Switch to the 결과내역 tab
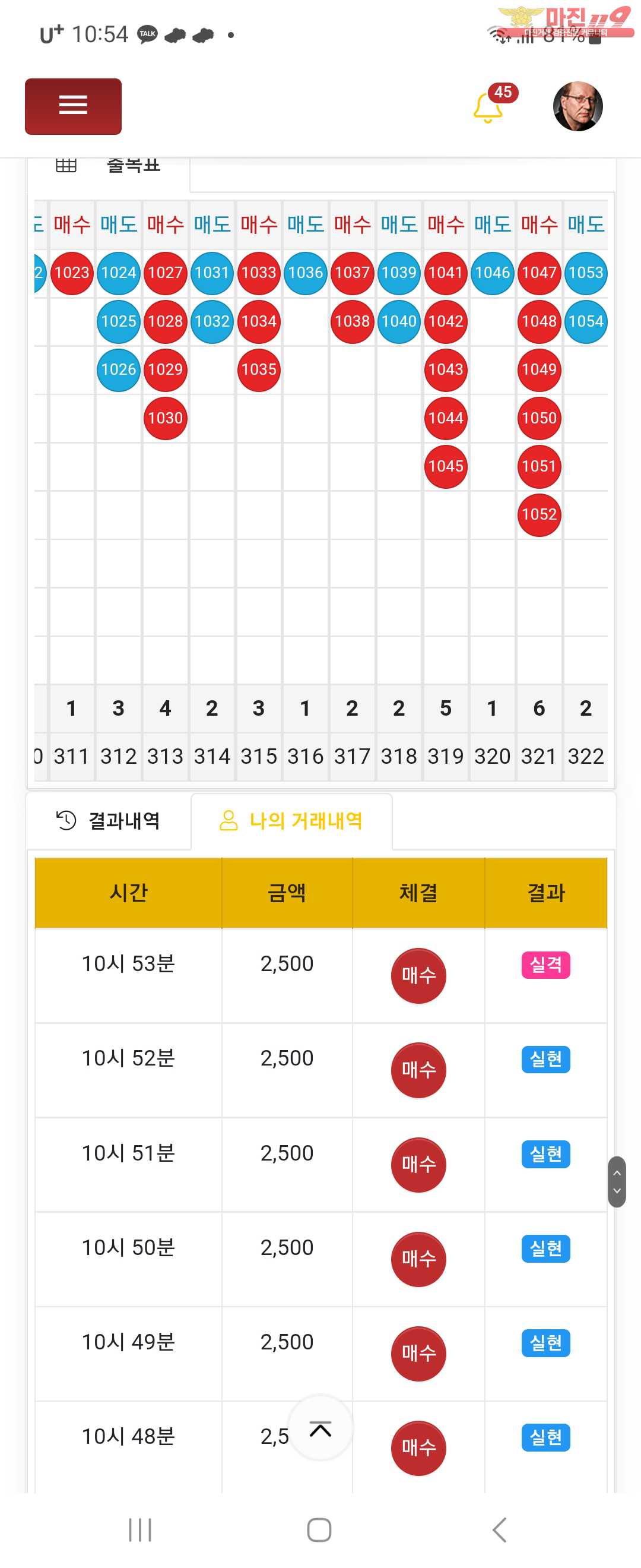The height and width of the screenshot is (1568, 641). (109, 820)
